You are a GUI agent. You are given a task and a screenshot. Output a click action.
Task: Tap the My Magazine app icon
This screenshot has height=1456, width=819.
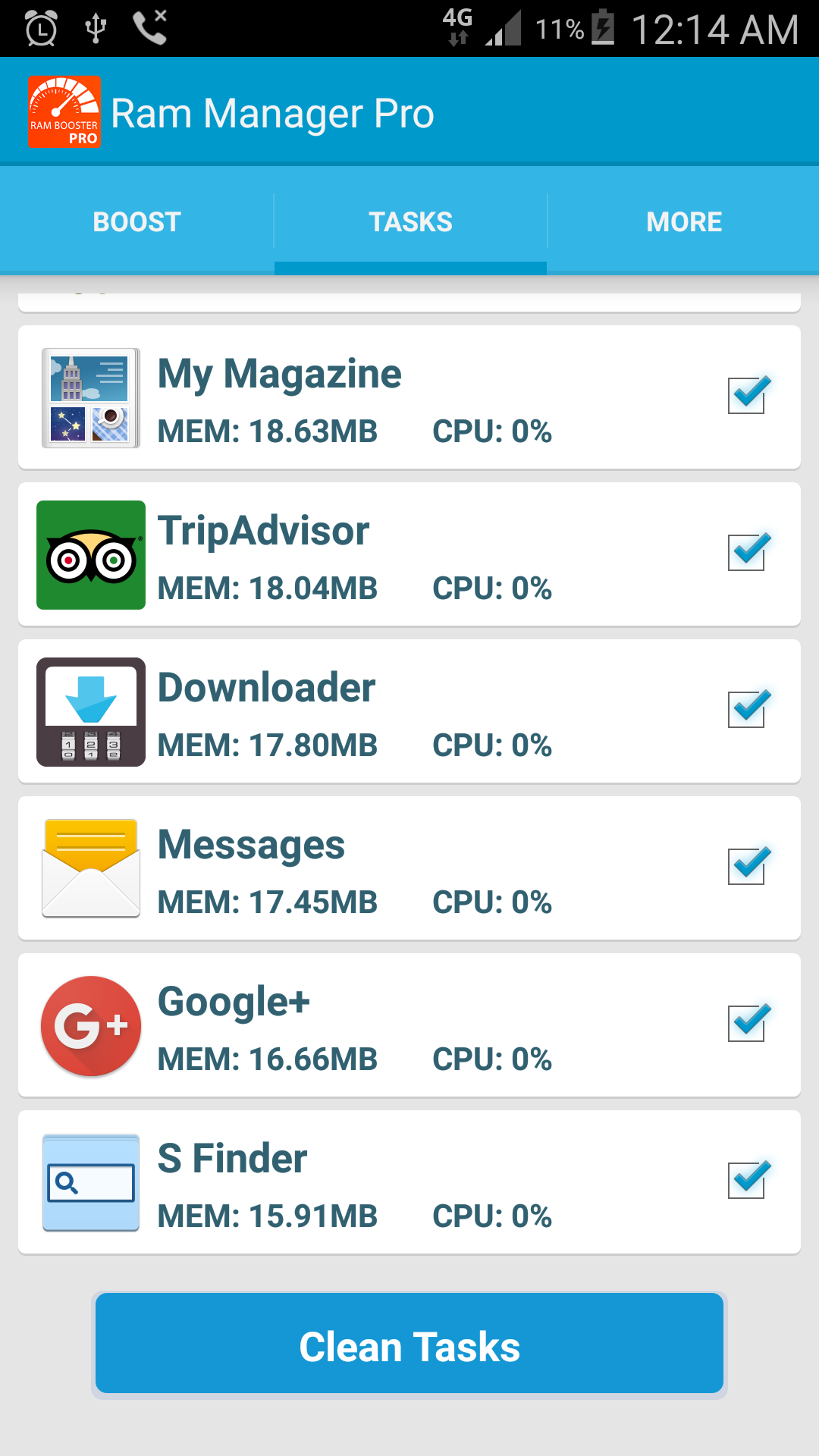(x=90, y=397)
